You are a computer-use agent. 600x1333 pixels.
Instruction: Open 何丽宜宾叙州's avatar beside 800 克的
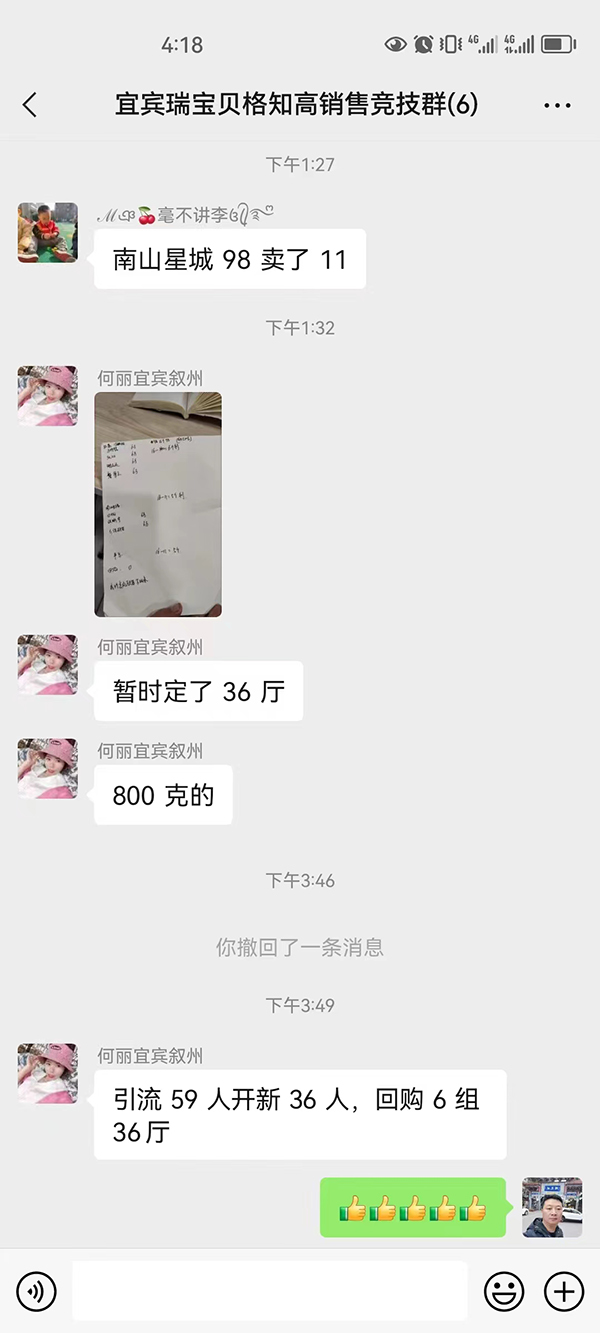pyautogui.click(x=47, y=768)
